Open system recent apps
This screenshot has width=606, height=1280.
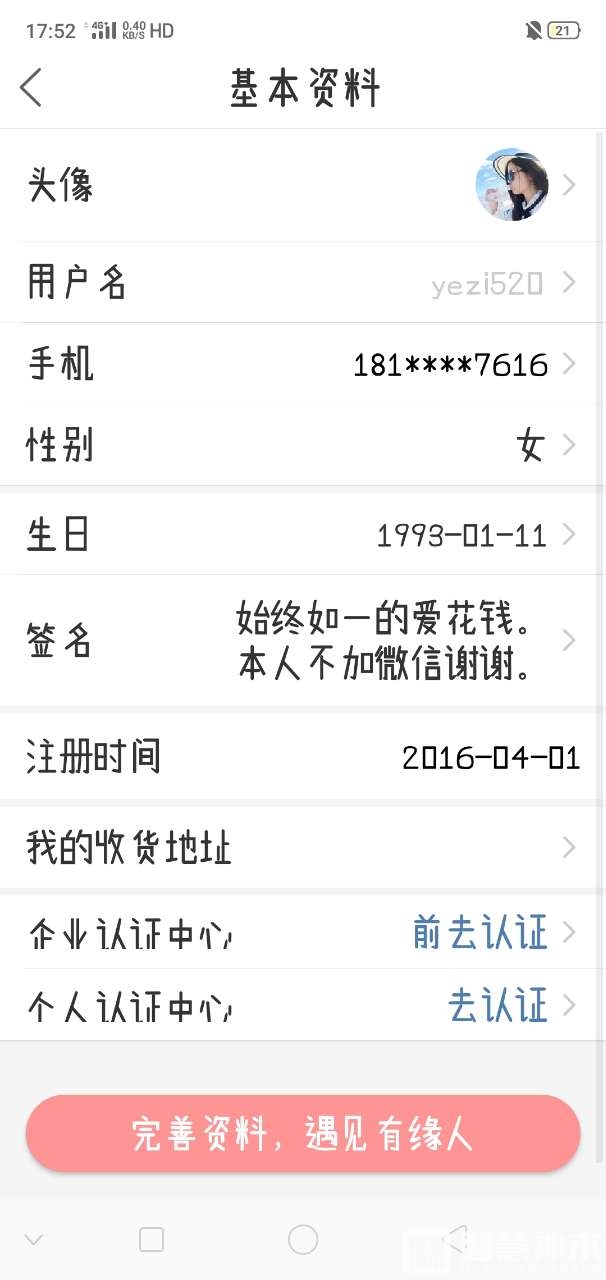[152, 1240]
